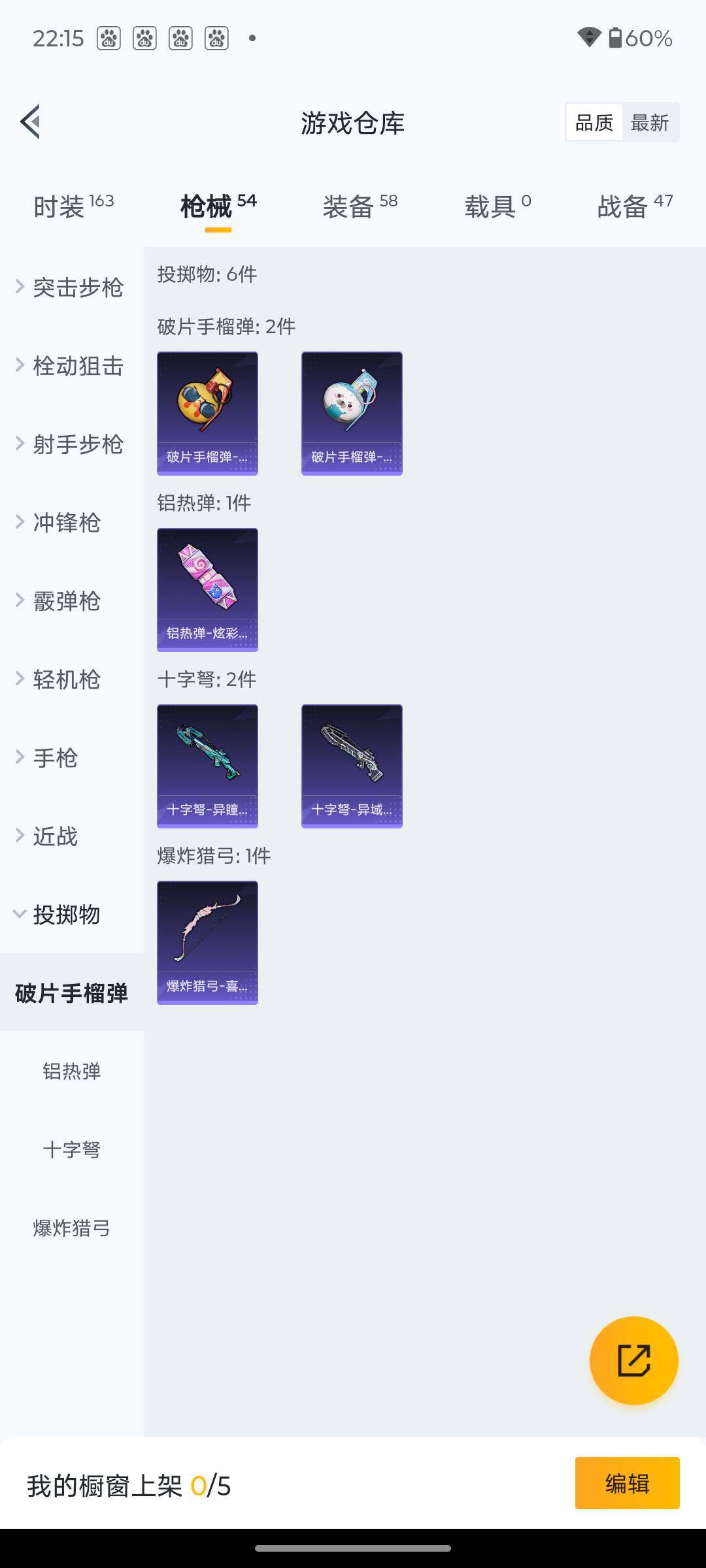Tap 编辑 to edit showcase
This screenshot has width=706, height=1568.
pyautogui.click(x=627, y=1483)
